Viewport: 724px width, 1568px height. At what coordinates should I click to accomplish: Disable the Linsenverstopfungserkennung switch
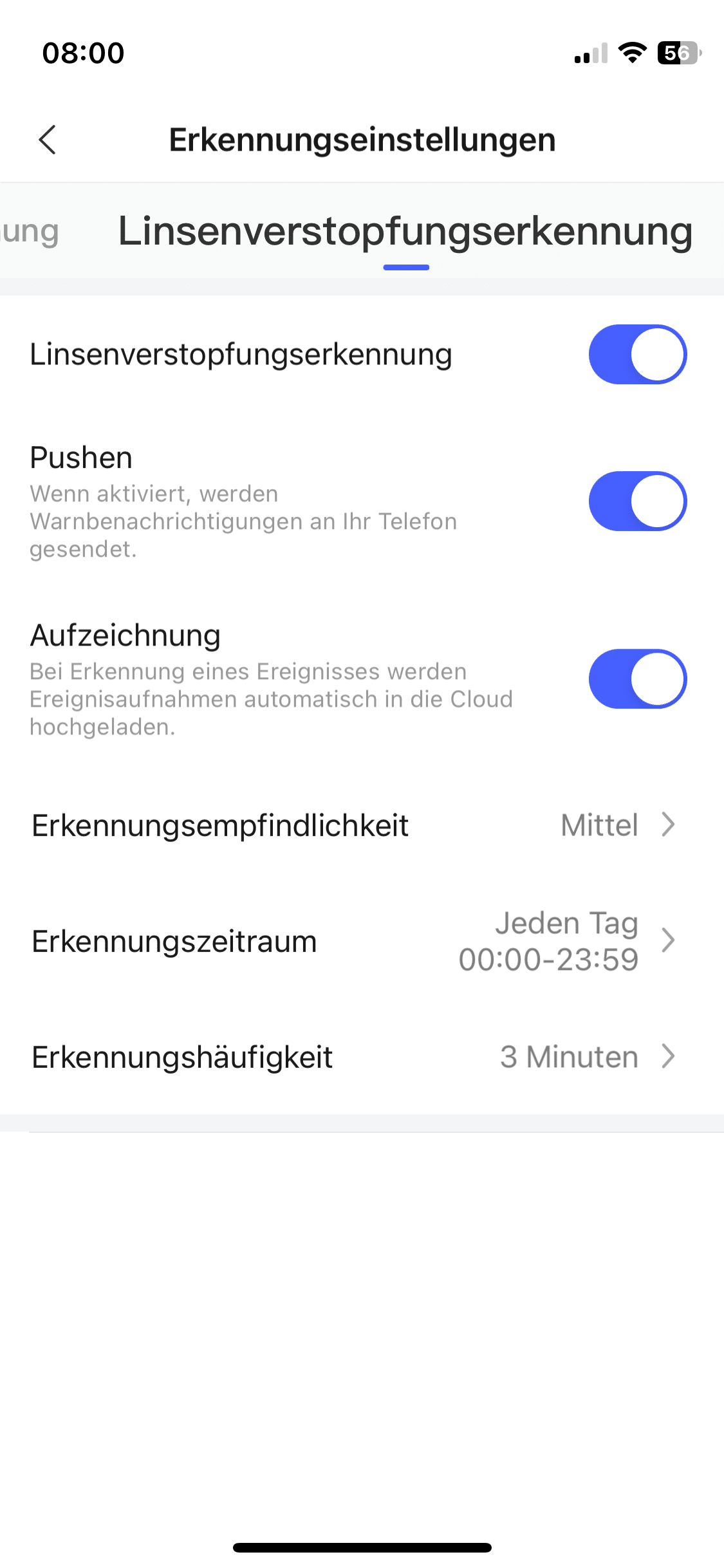point(637,355)
